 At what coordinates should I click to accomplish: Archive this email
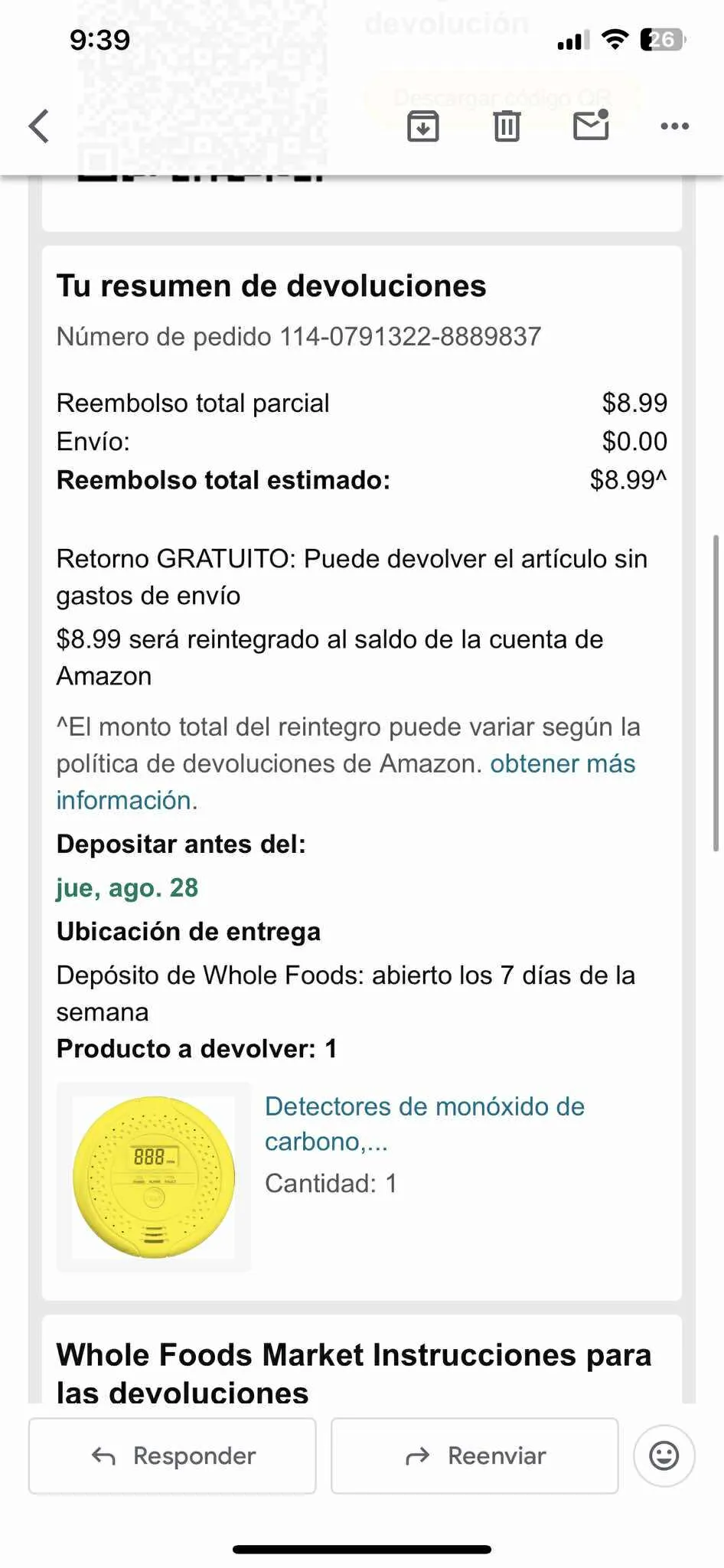point(422,126)
